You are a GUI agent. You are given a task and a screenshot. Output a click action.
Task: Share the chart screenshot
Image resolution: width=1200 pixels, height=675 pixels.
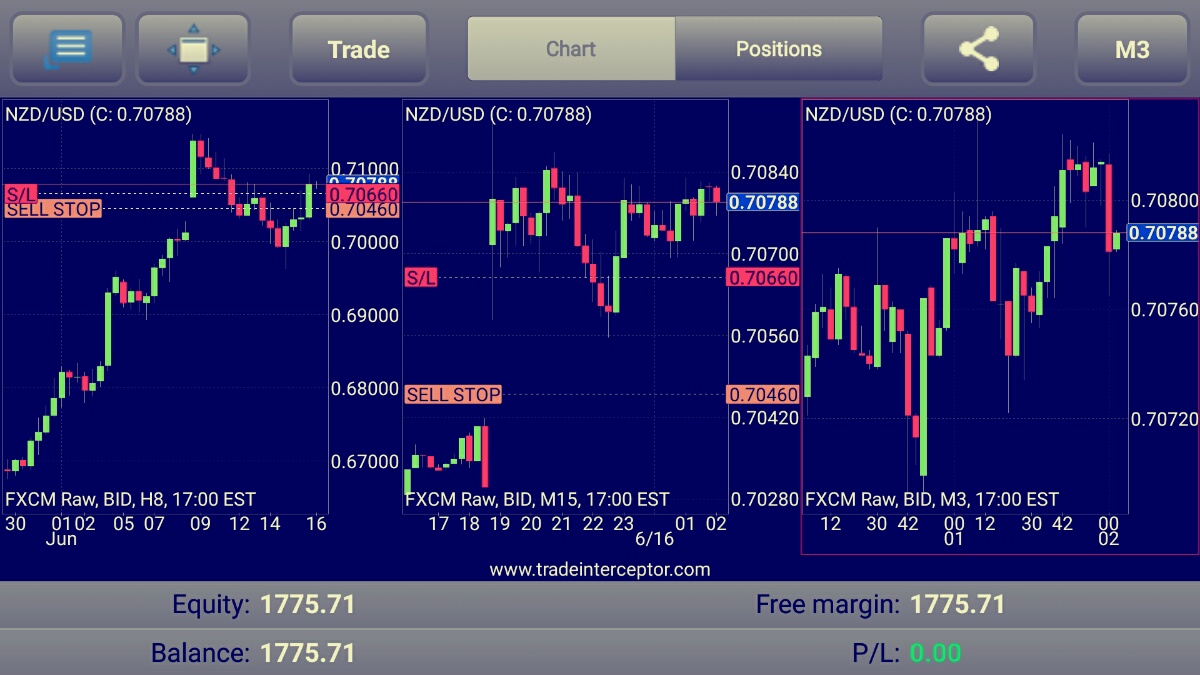[x=978, y=49]
